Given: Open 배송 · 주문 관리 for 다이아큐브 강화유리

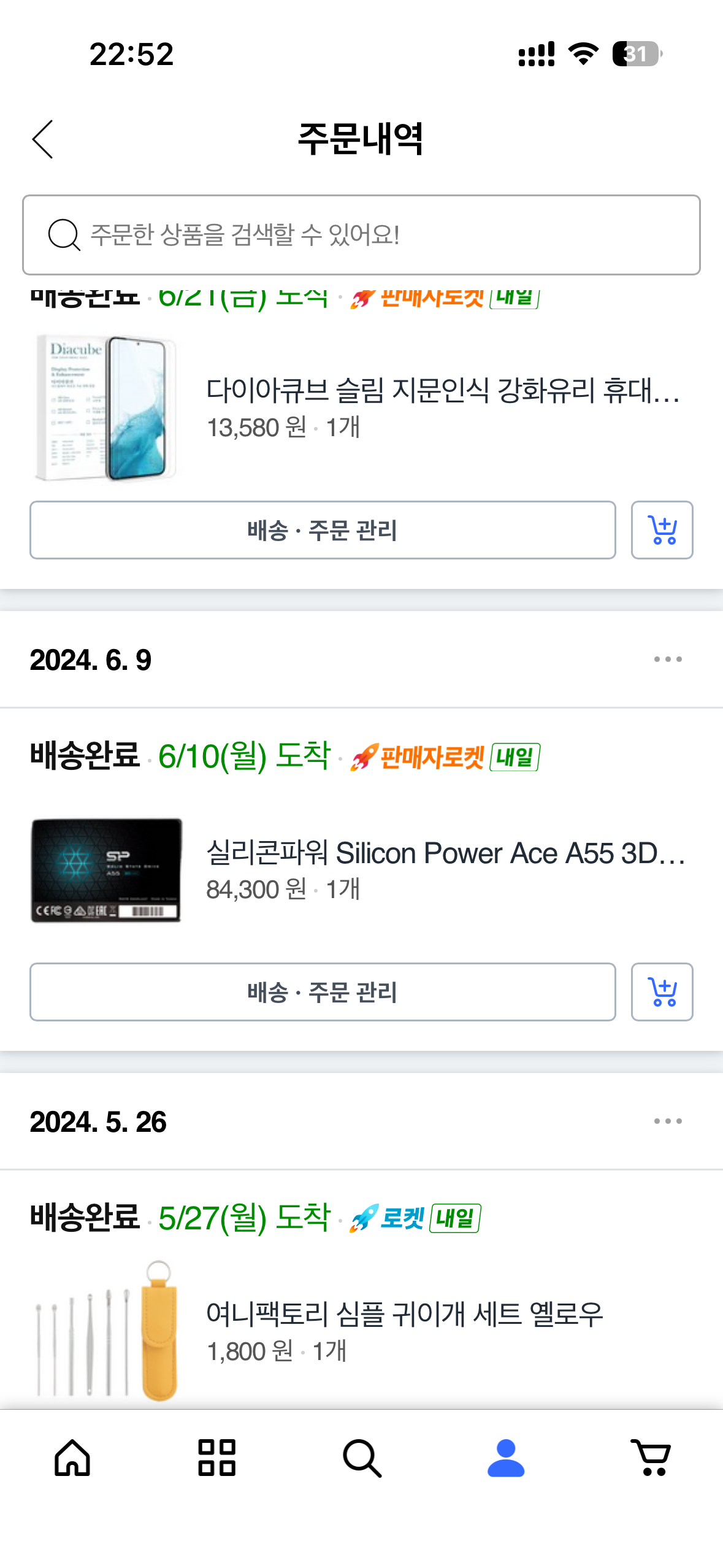Looking at the screenshot, I should (x=323, y=530).
